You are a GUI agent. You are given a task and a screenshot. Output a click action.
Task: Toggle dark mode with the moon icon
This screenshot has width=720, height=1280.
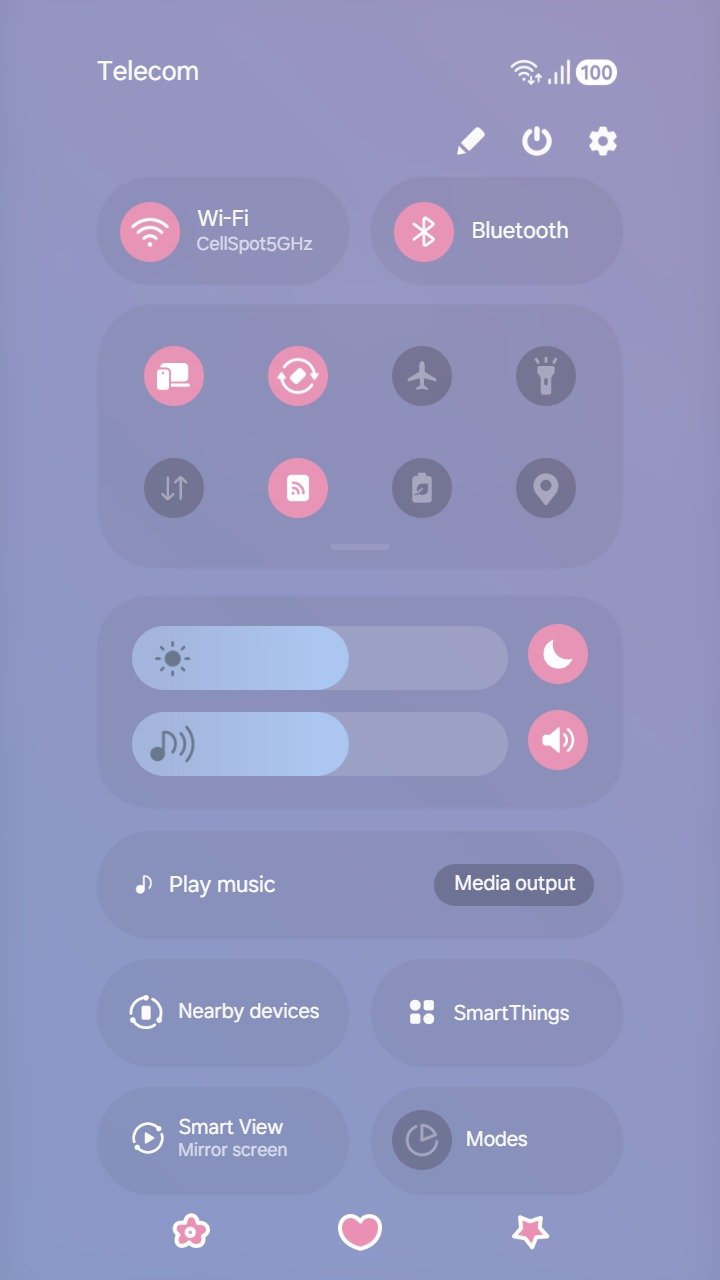(558, 654)
